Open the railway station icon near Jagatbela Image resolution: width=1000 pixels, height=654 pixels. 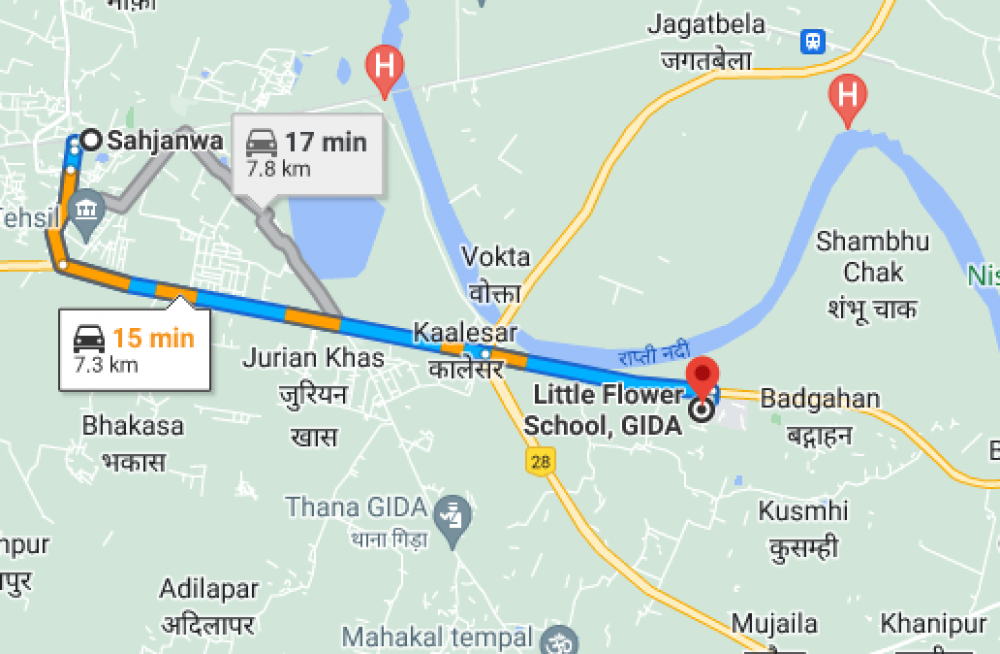(813, 42)
